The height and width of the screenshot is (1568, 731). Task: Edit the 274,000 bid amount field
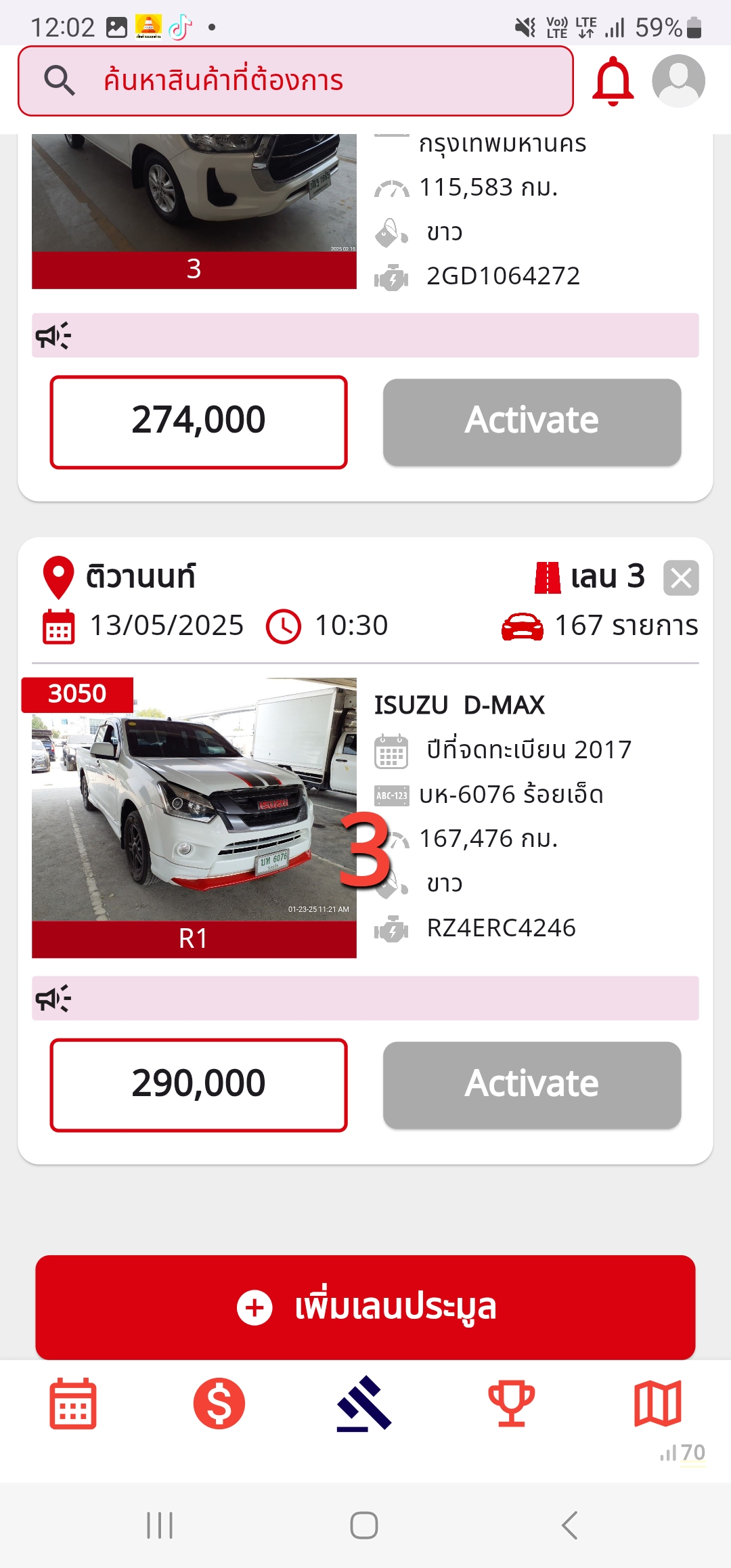(198, 421)
